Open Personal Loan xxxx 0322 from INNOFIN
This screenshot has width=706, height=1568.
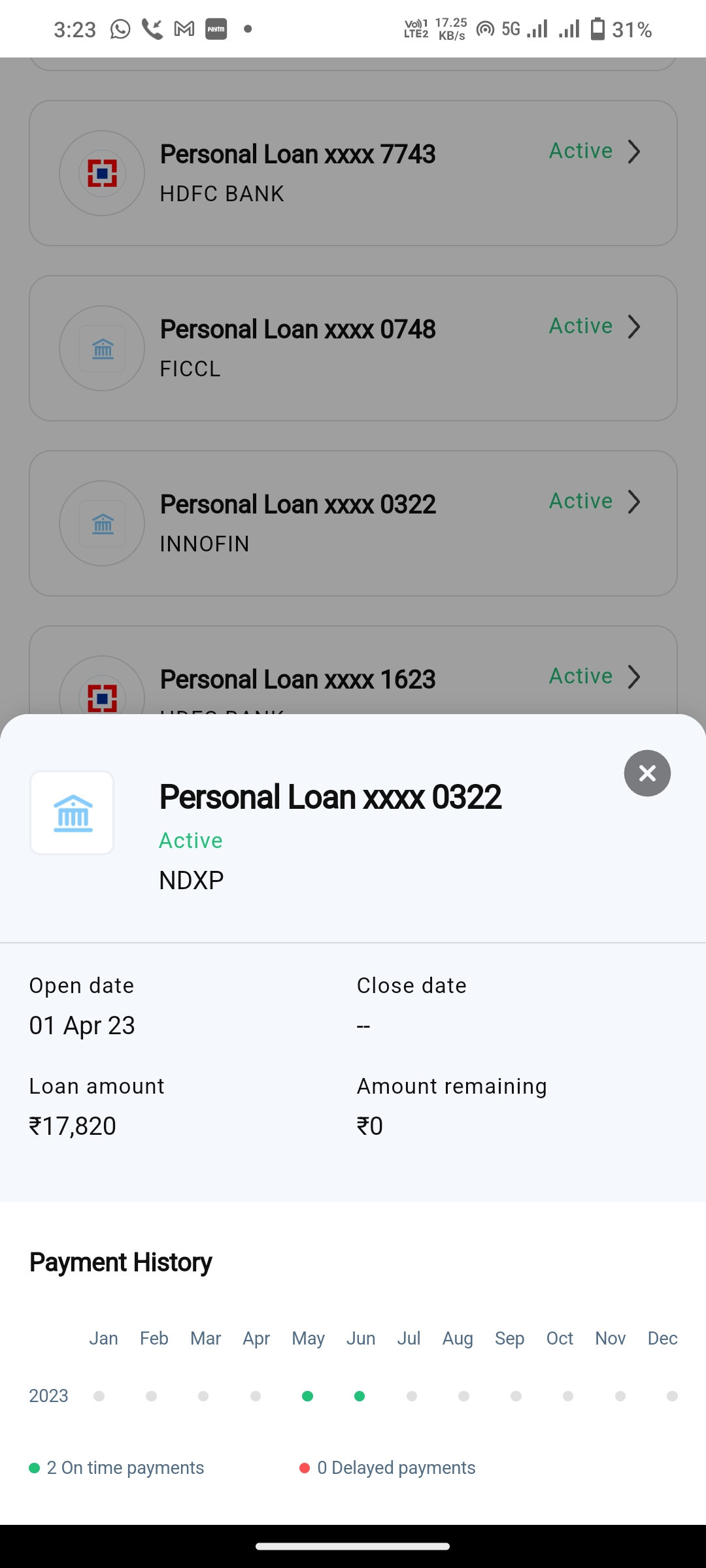353,523
